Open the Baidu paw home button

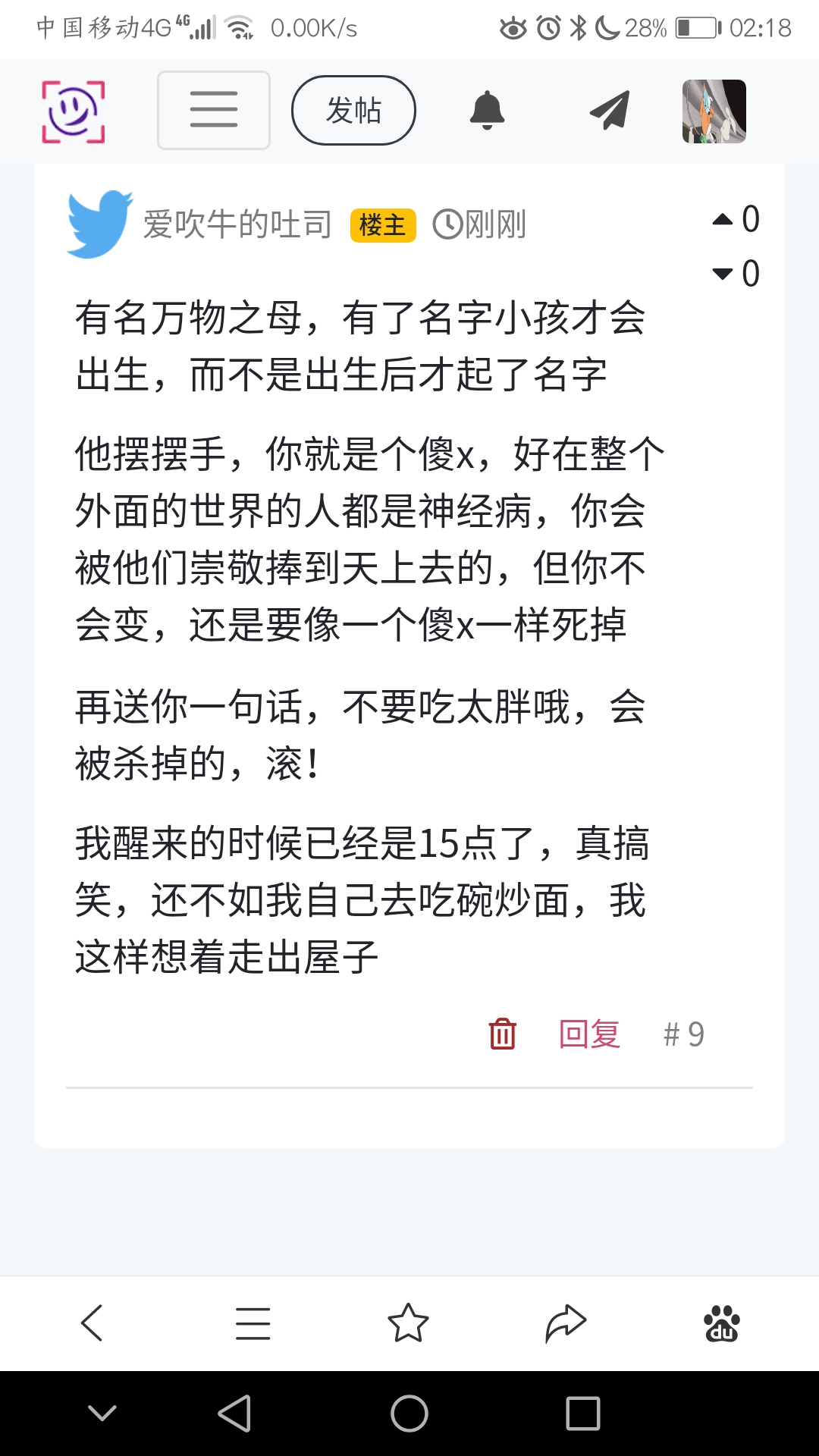point(722,1323)
